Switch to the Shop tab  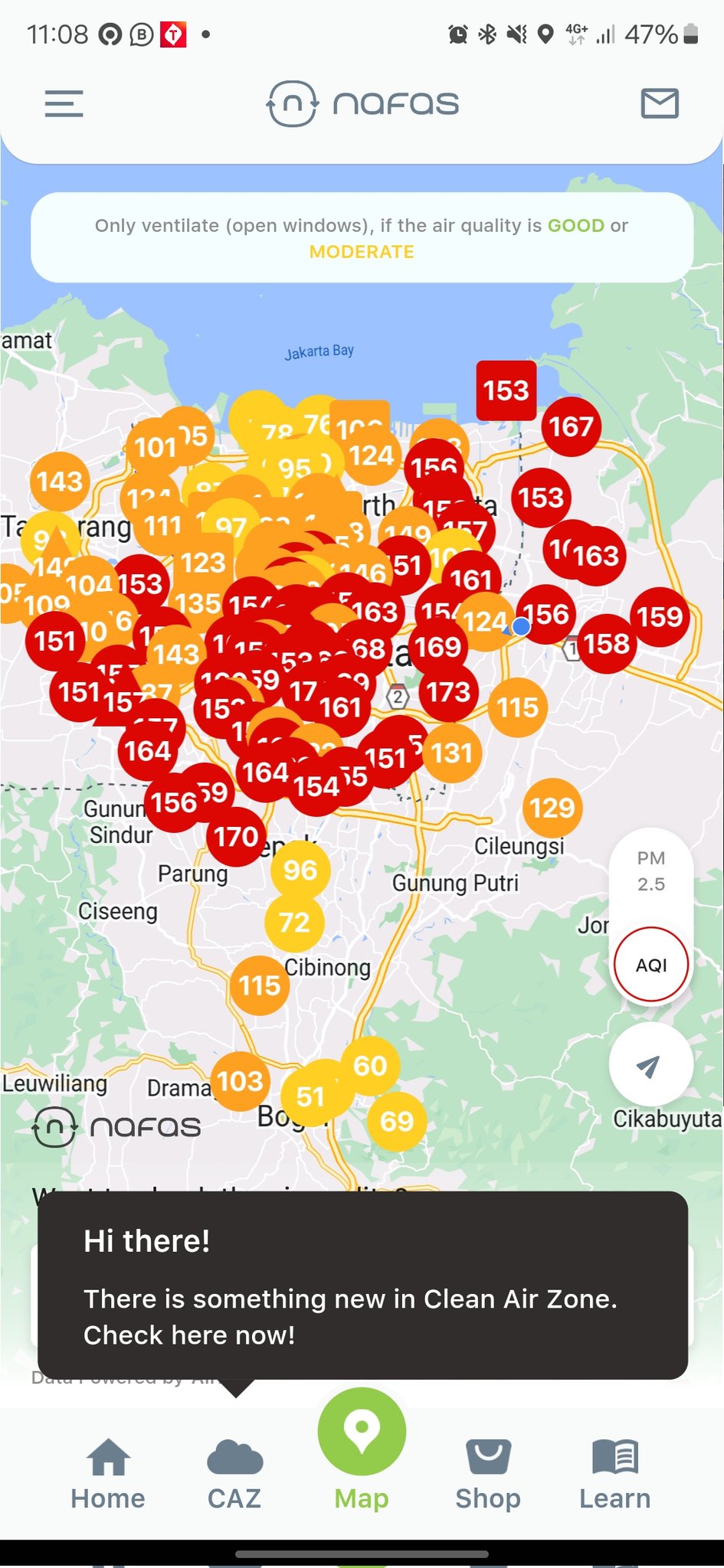[x=488, y=1474]
